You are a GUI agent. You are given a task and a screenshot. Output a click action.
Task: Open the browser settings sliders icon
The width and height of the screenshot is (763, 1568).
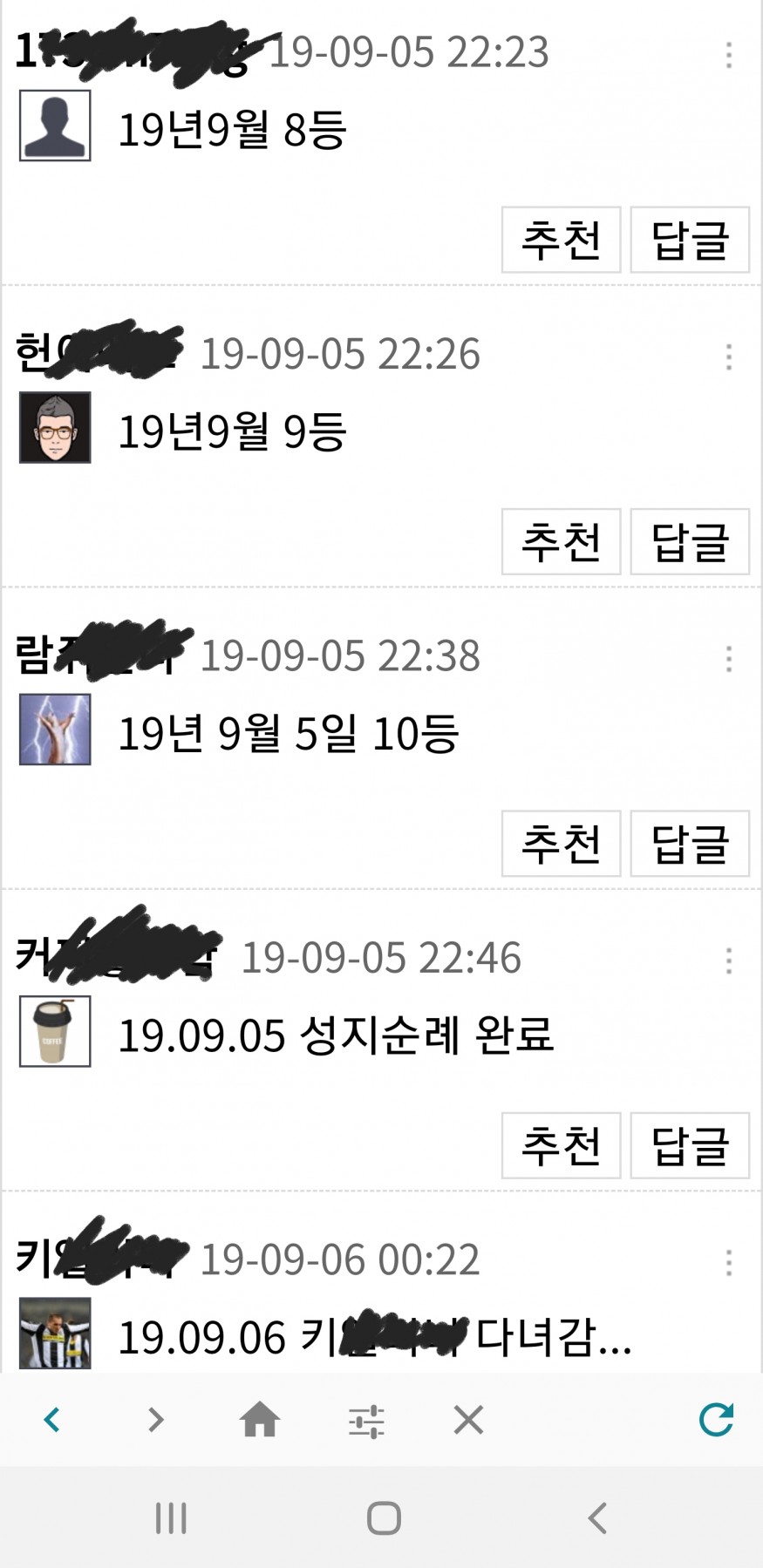coord(366,1422)
